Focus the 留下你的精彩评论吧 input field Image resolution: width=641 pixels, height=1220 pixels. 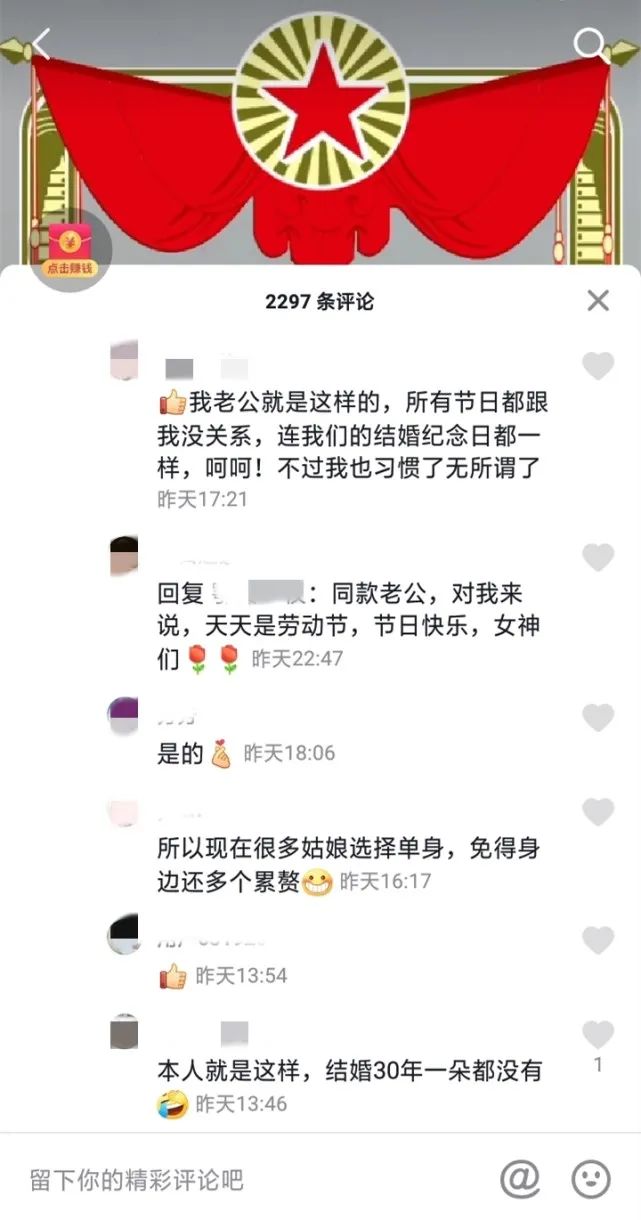pyautogui.click(x=250, y=1180)
